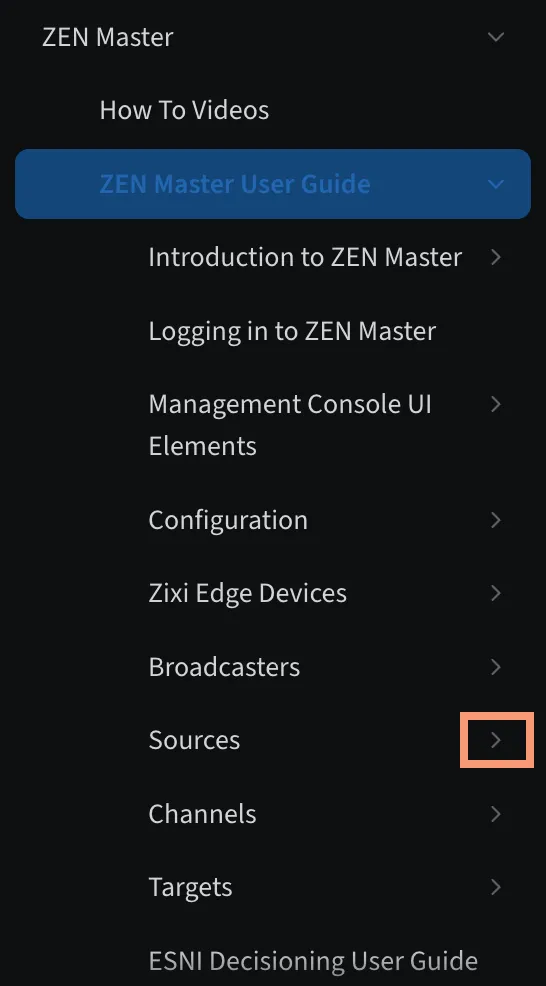
Task: Expand the Introduction to ZEN Master chevron
Action: tap(496, 257)
